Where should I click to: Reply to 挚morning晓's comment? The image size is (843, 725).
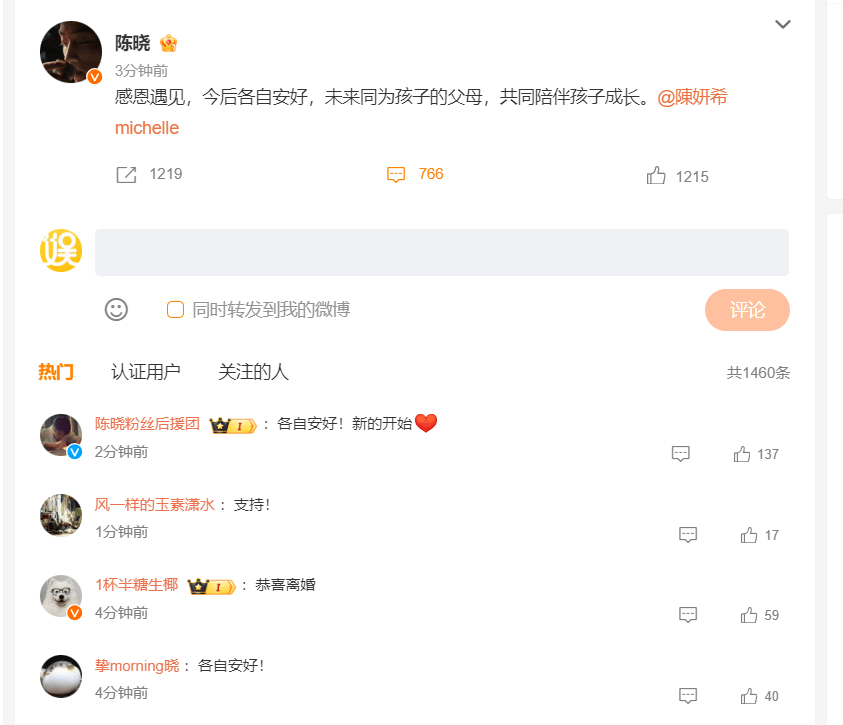coord(688,696)
